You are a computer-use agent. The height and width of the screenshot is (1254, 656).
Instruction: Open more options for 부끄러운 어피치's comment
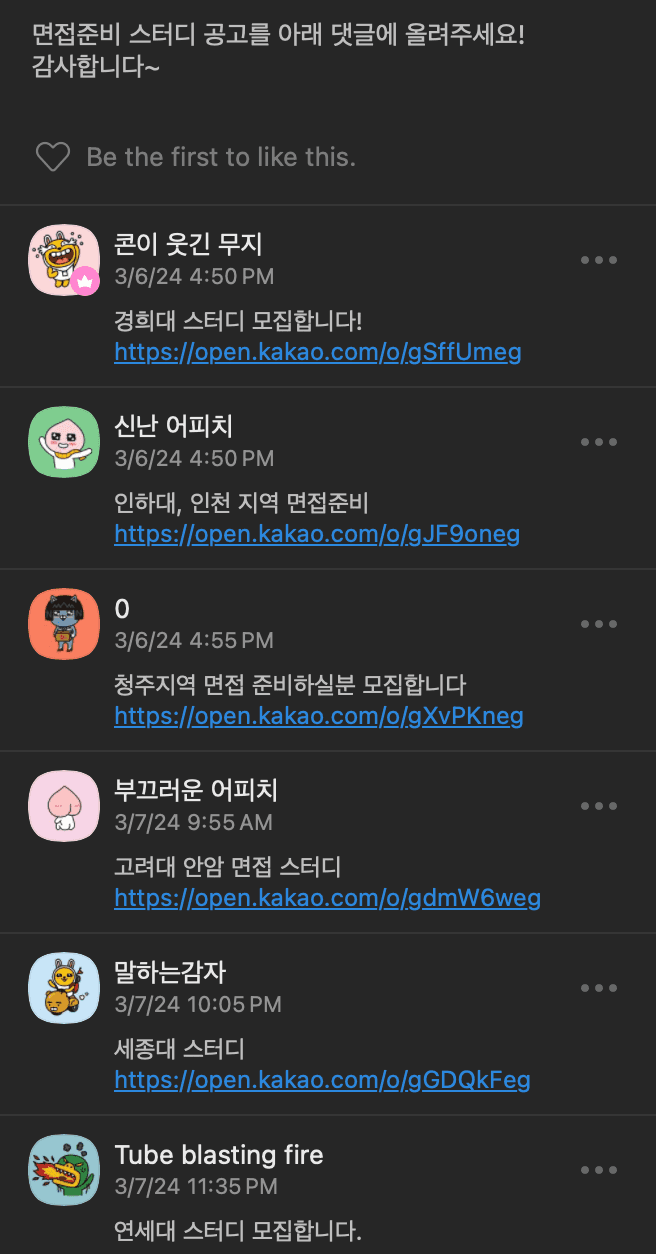[598, 806]
